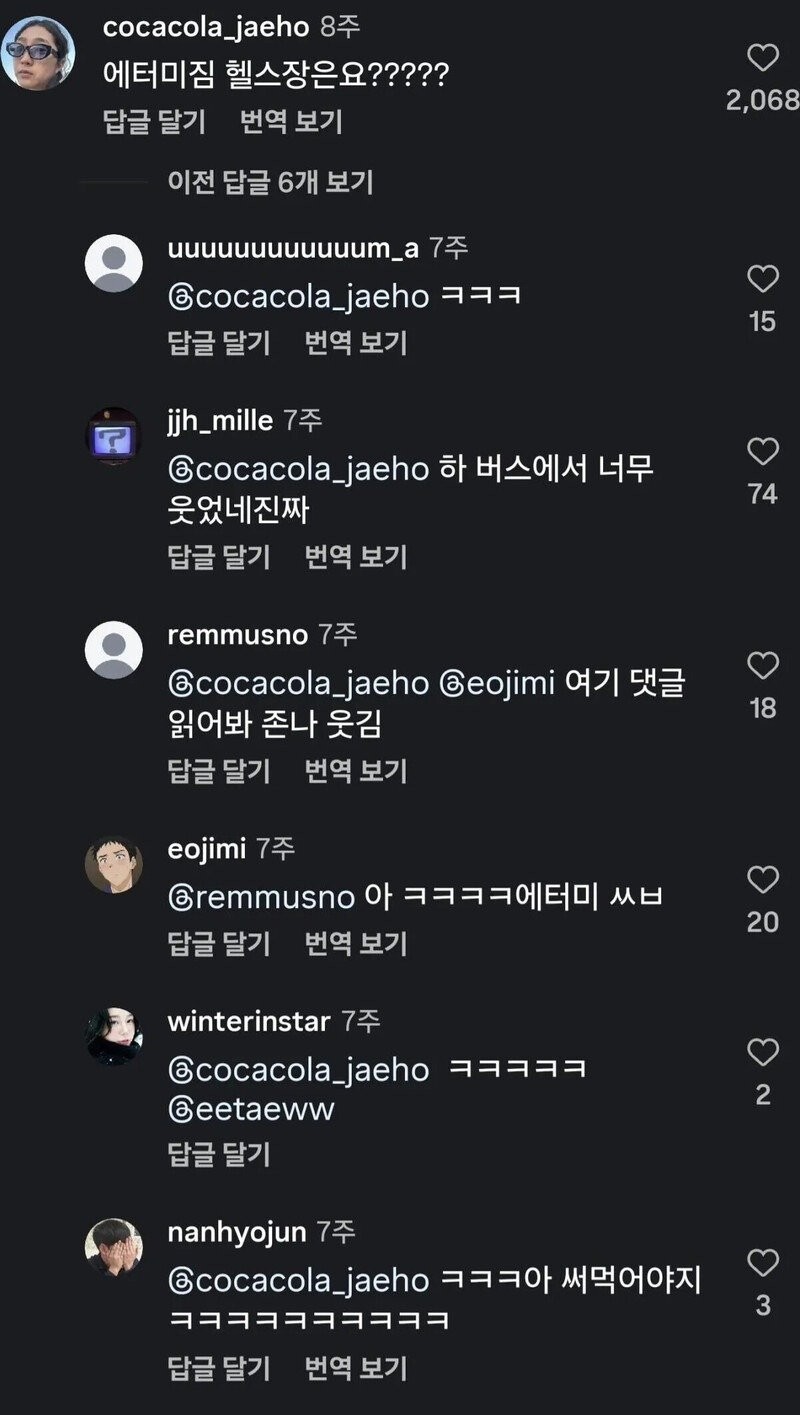Like jjh_mille's reply
The height and width of the screenshot is (1415, 800).
[x=763, y=452]
